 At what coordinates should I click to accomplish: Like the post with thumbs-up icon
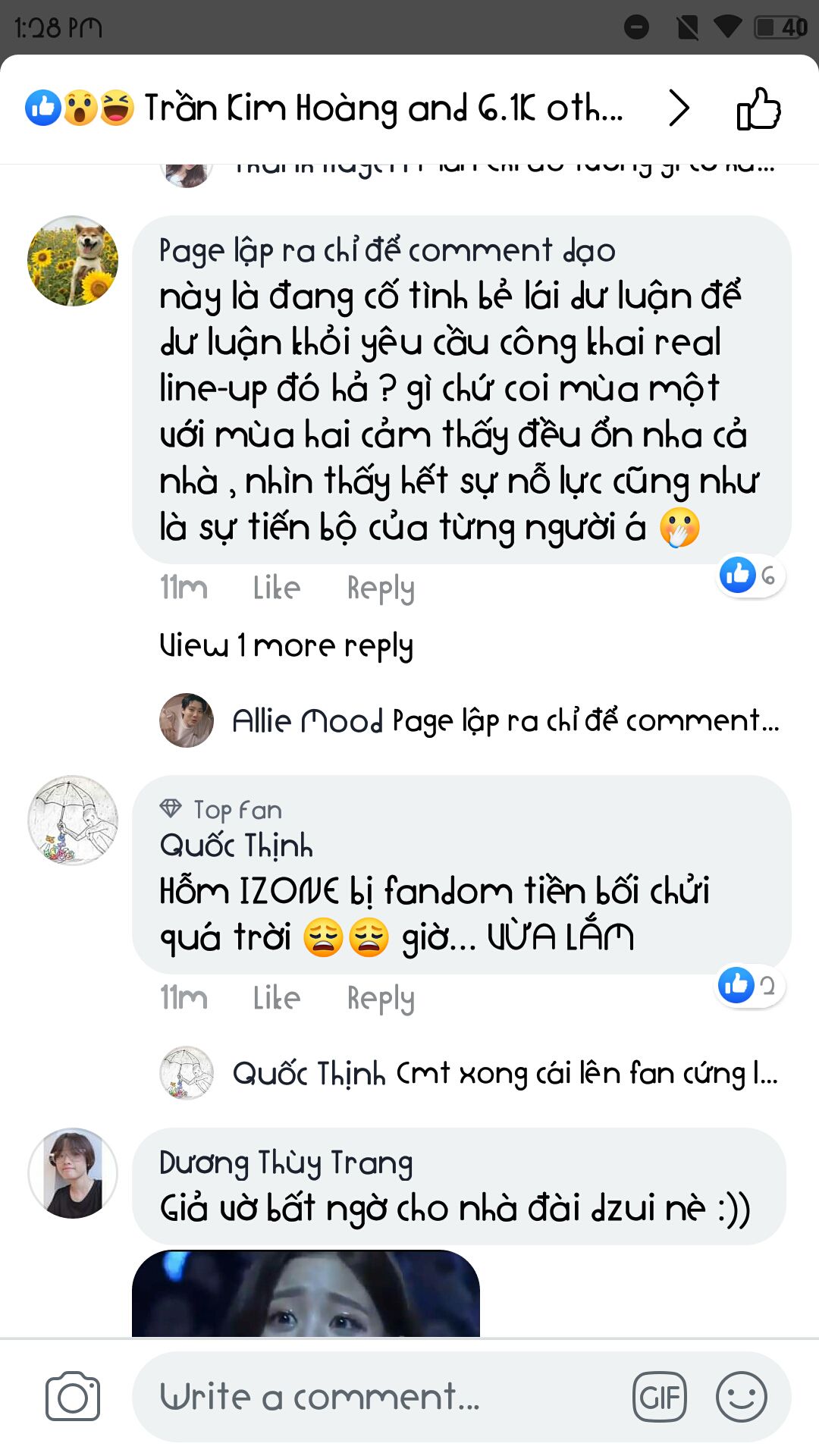click(758, 108)
